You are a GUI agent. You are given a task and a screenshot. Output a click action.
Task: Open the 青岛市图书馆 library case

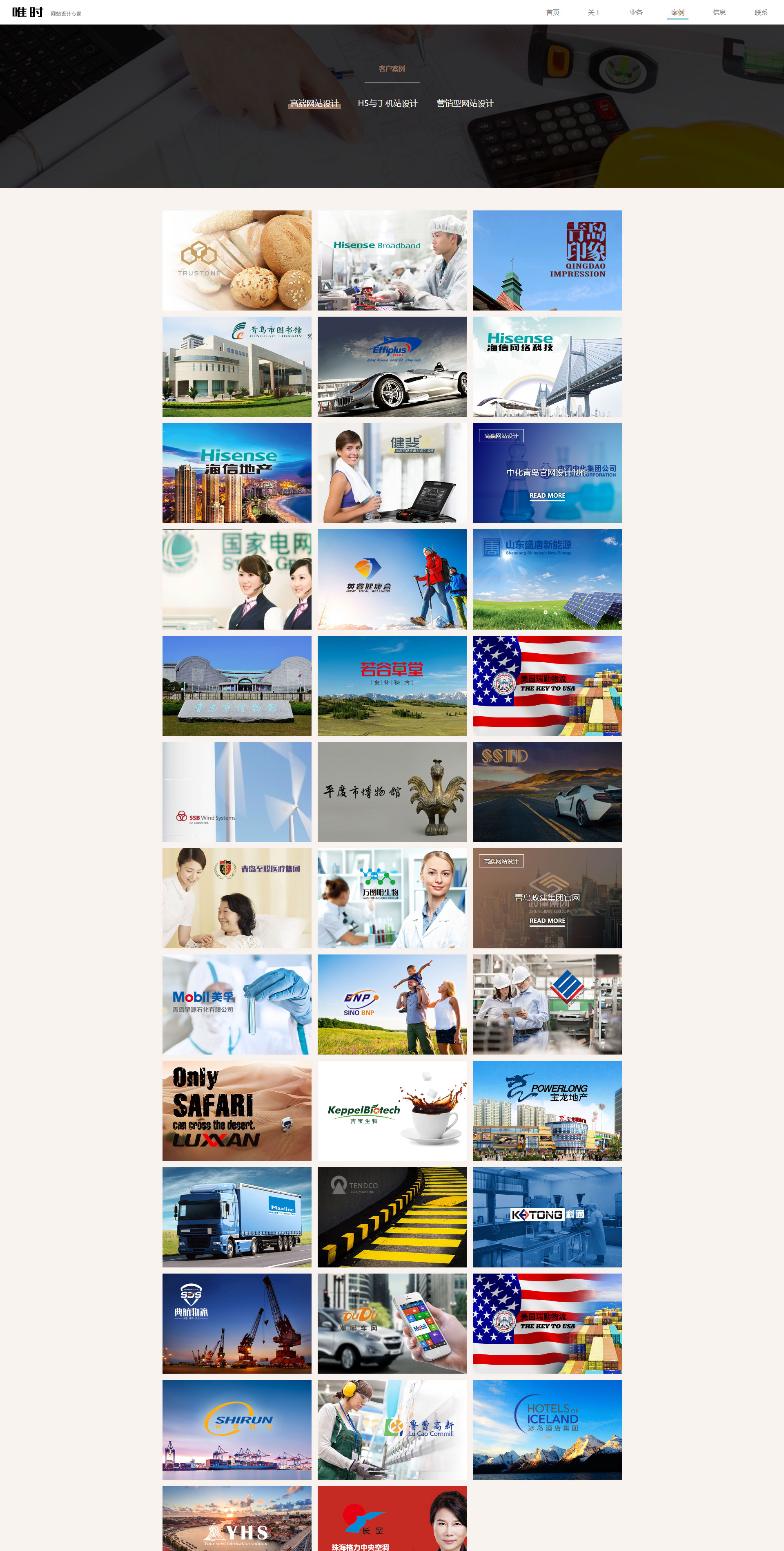point(237,367)
